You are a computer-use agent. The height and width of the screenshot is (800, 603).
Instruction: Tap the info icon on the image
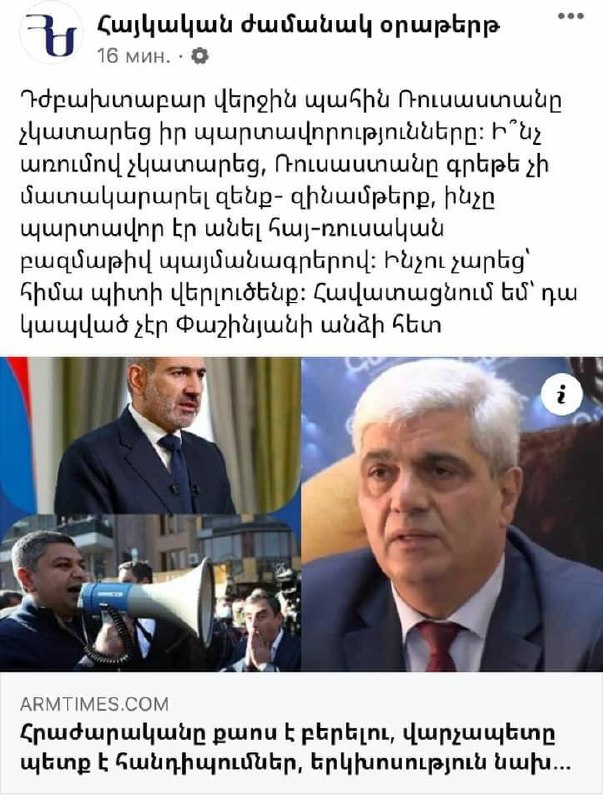pyautogui.click(x=564, y=396)
